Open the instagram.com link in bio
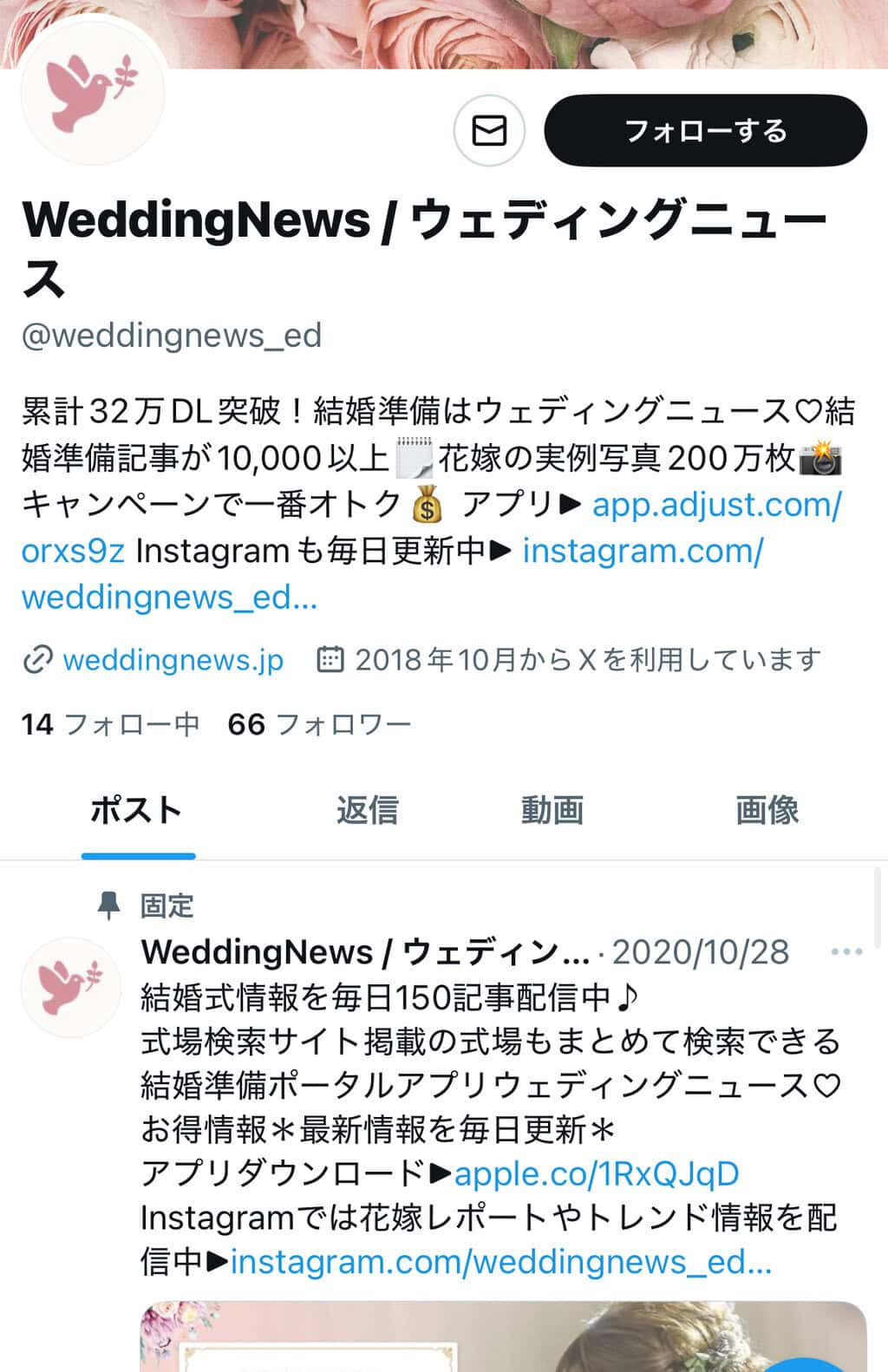 [x=642, y=551]
